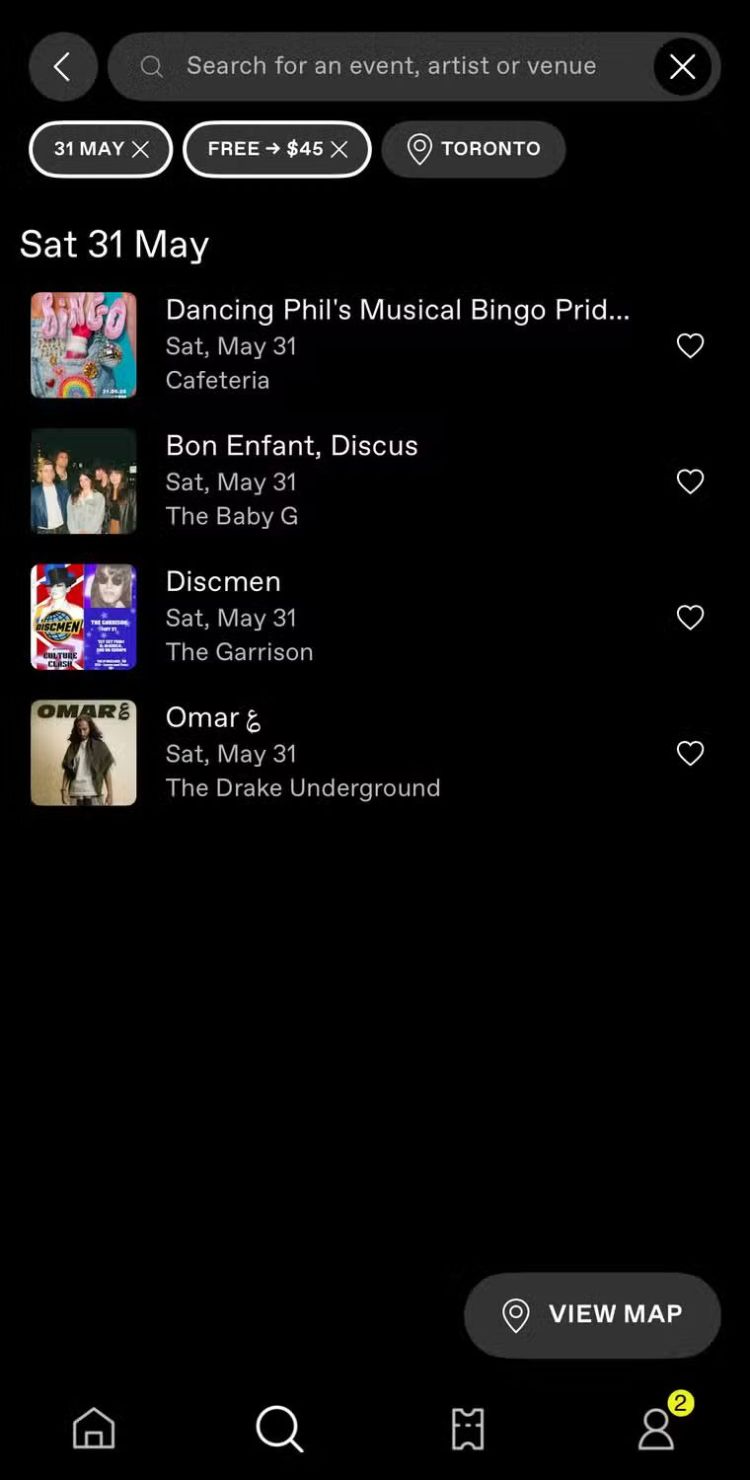Show events on the map
750x1480 pixels.
point(592,1314)
